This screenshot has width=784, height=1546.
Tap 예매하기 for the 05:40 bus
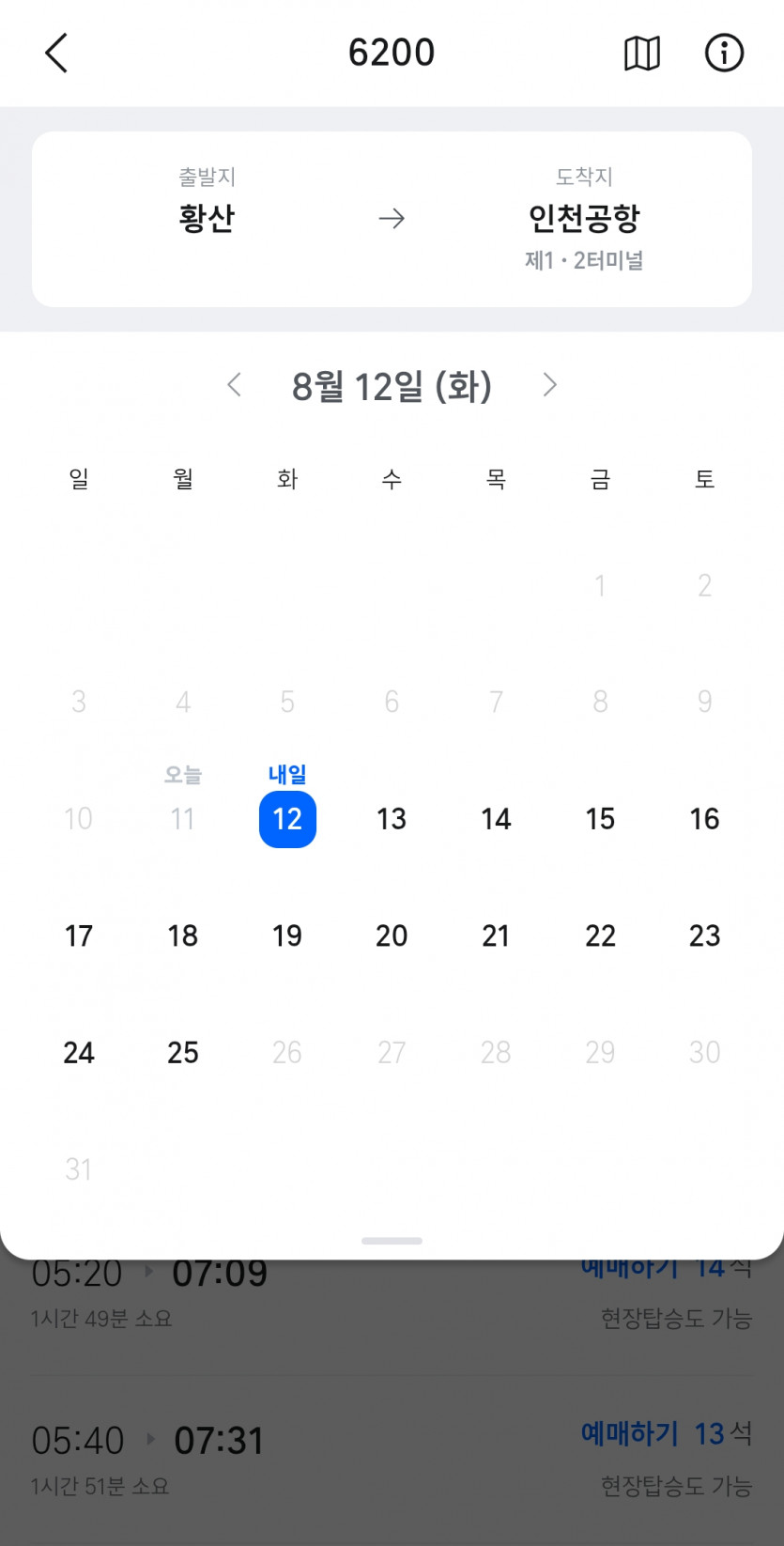tap(629, 1433)
